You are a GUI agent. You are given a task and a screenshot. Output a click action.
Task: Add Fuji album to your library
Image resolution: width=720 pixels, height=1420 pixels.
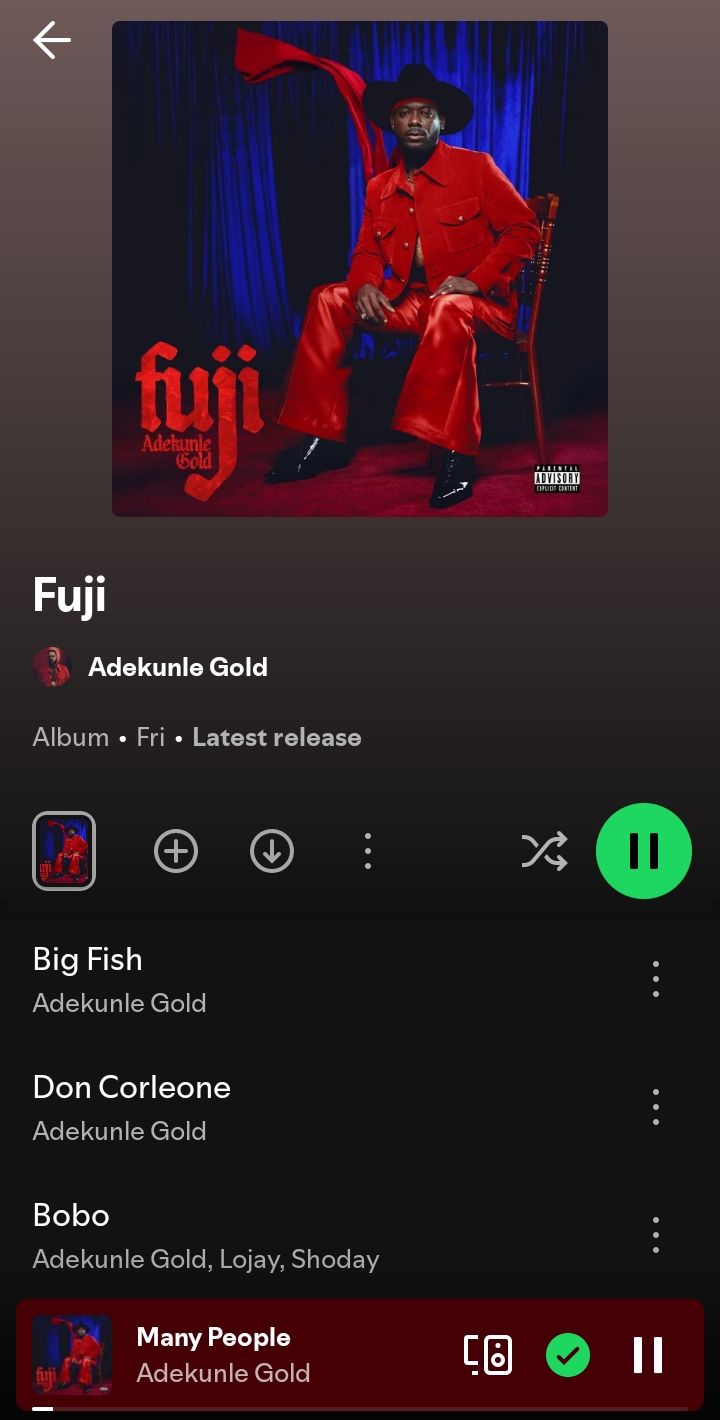pyautogui.click(x=176, y=851)
